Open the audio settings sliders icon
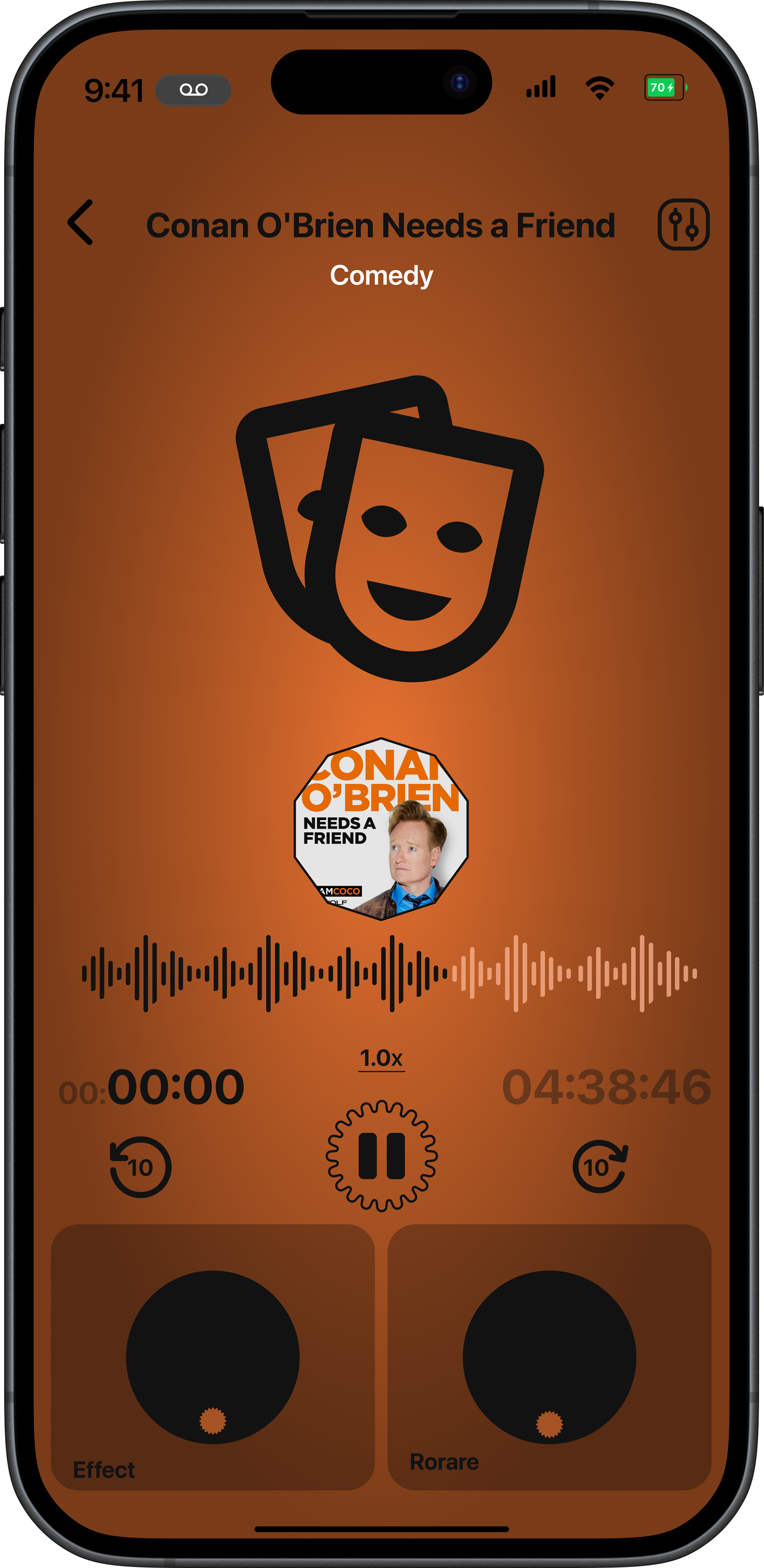Image resolution: width=764 pixels, height=1568 pixels. (x=683, y=224)
